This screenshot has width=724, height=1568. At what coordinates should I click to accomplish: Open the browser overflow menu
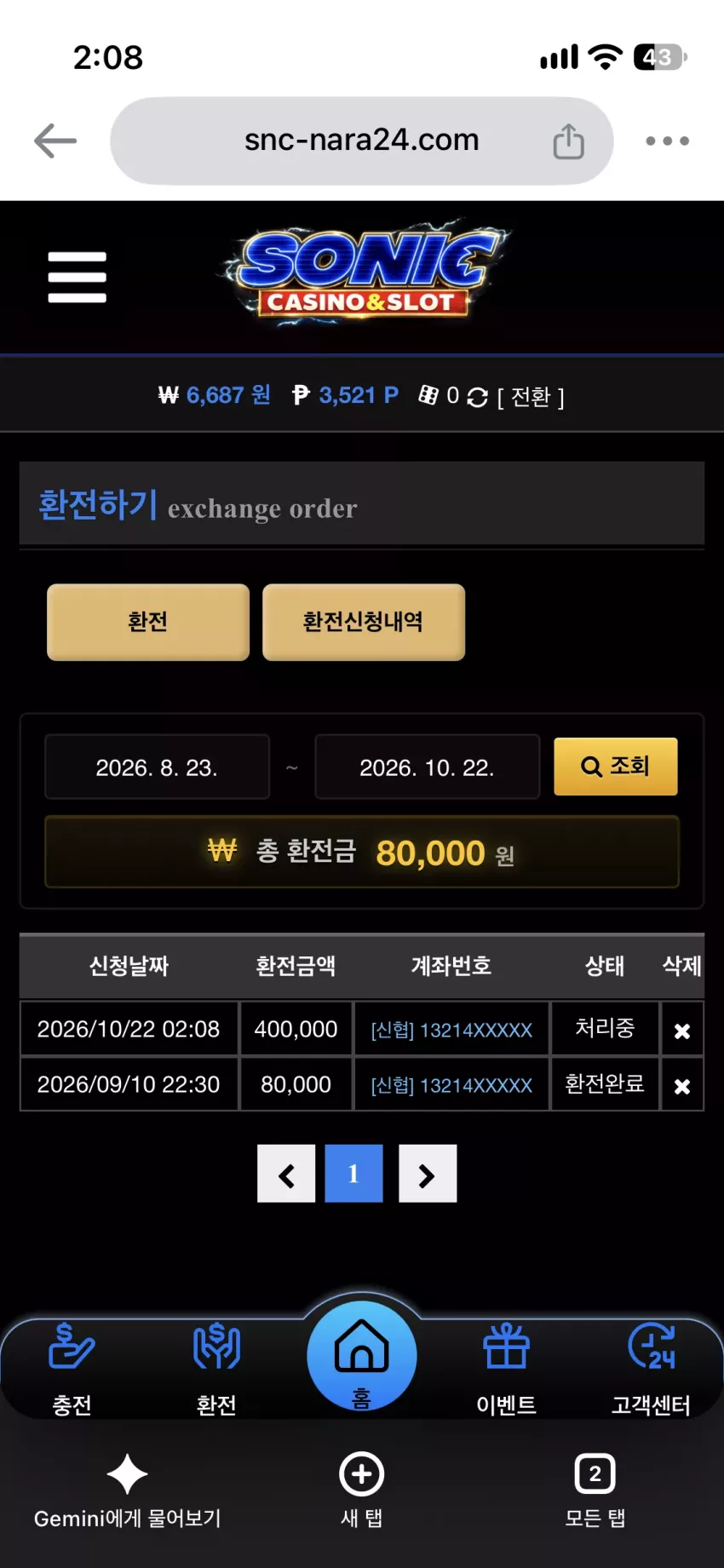[x=667, y=141]
